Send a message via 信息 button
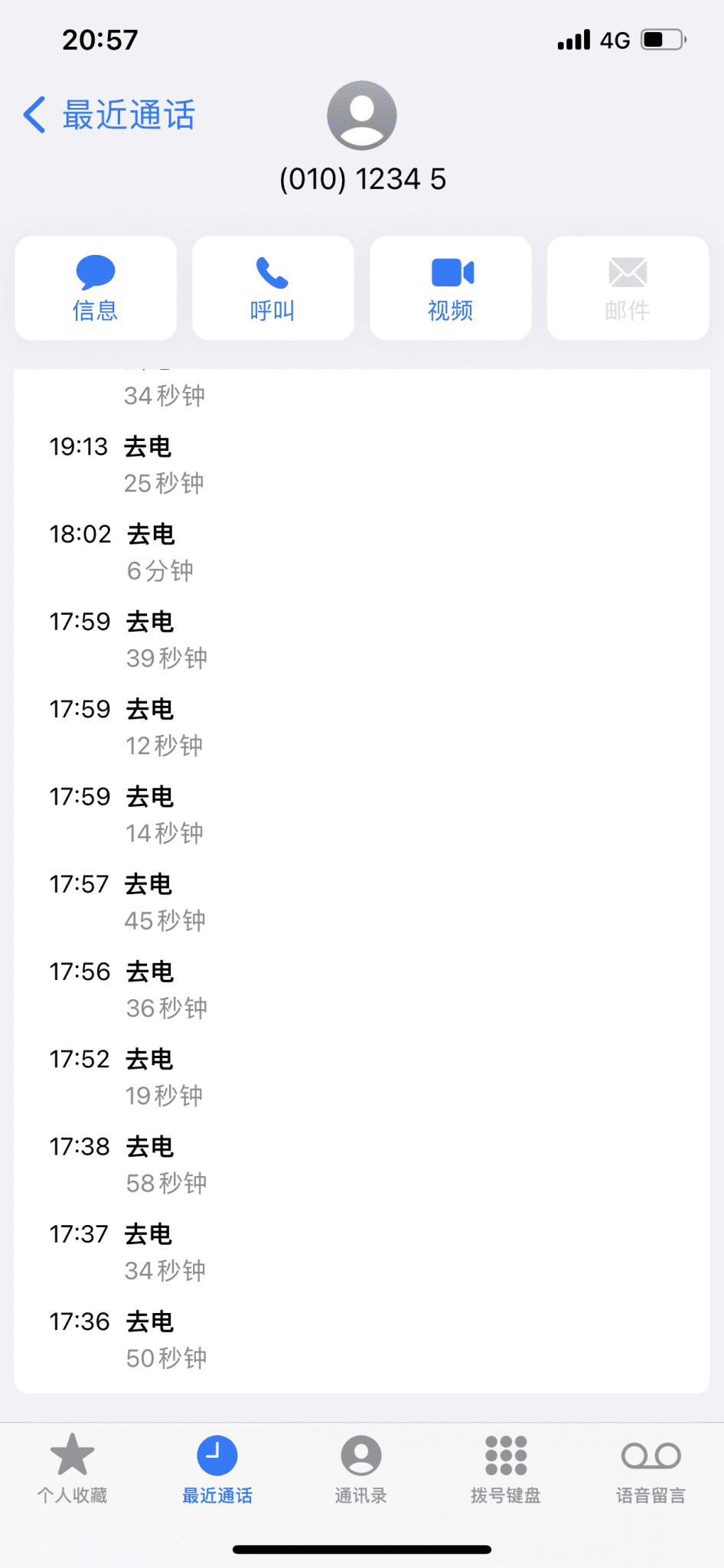The width and height of the screenshot is (724, 1568). [x=96, y=288]
